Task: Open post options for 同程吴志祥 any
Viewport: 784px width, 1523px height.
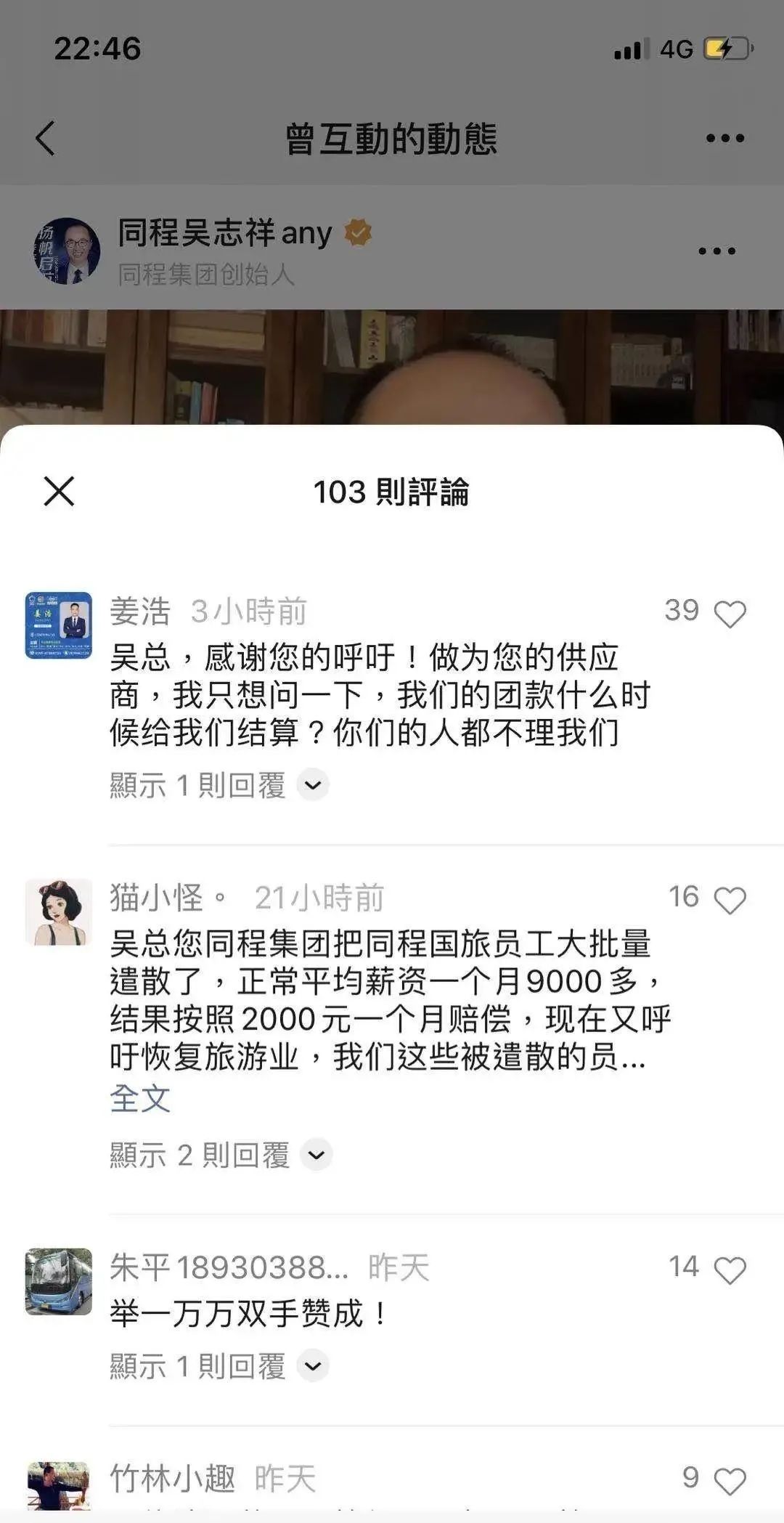Action: (716, 251)
